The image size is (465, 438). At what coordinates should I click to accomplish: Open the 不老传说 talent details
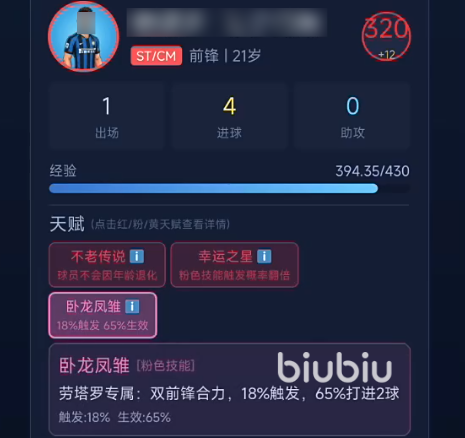pyautogui.click(x=107, y=265)
